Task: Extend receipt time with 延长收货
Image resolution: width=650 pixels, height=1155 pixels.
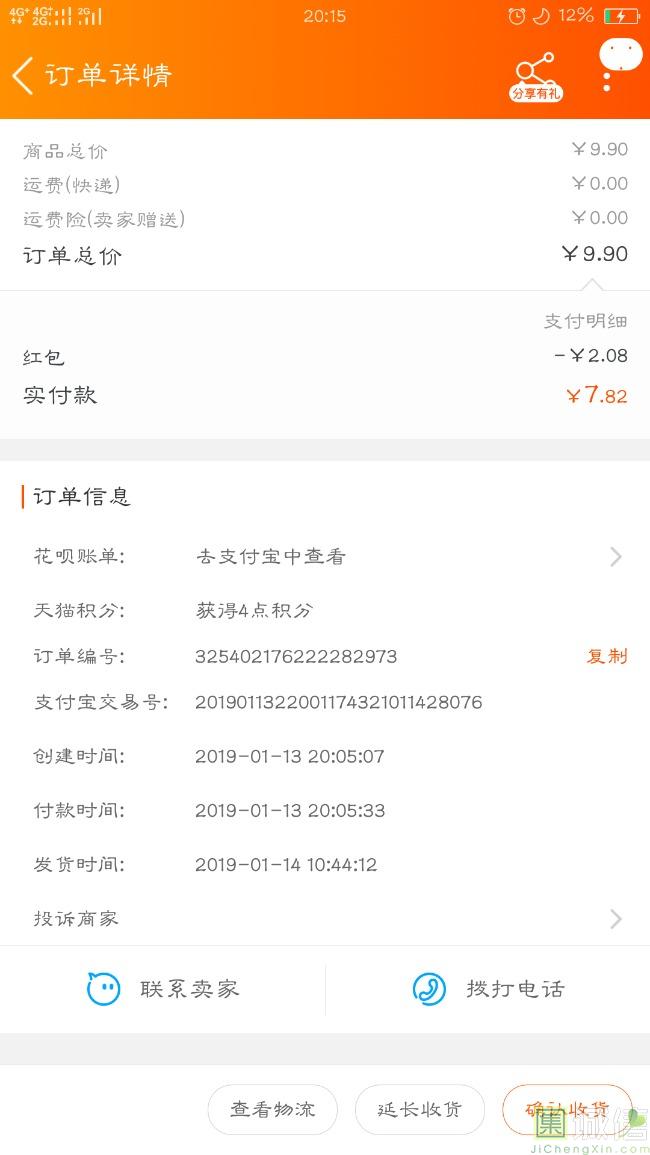Action: 419,1109
